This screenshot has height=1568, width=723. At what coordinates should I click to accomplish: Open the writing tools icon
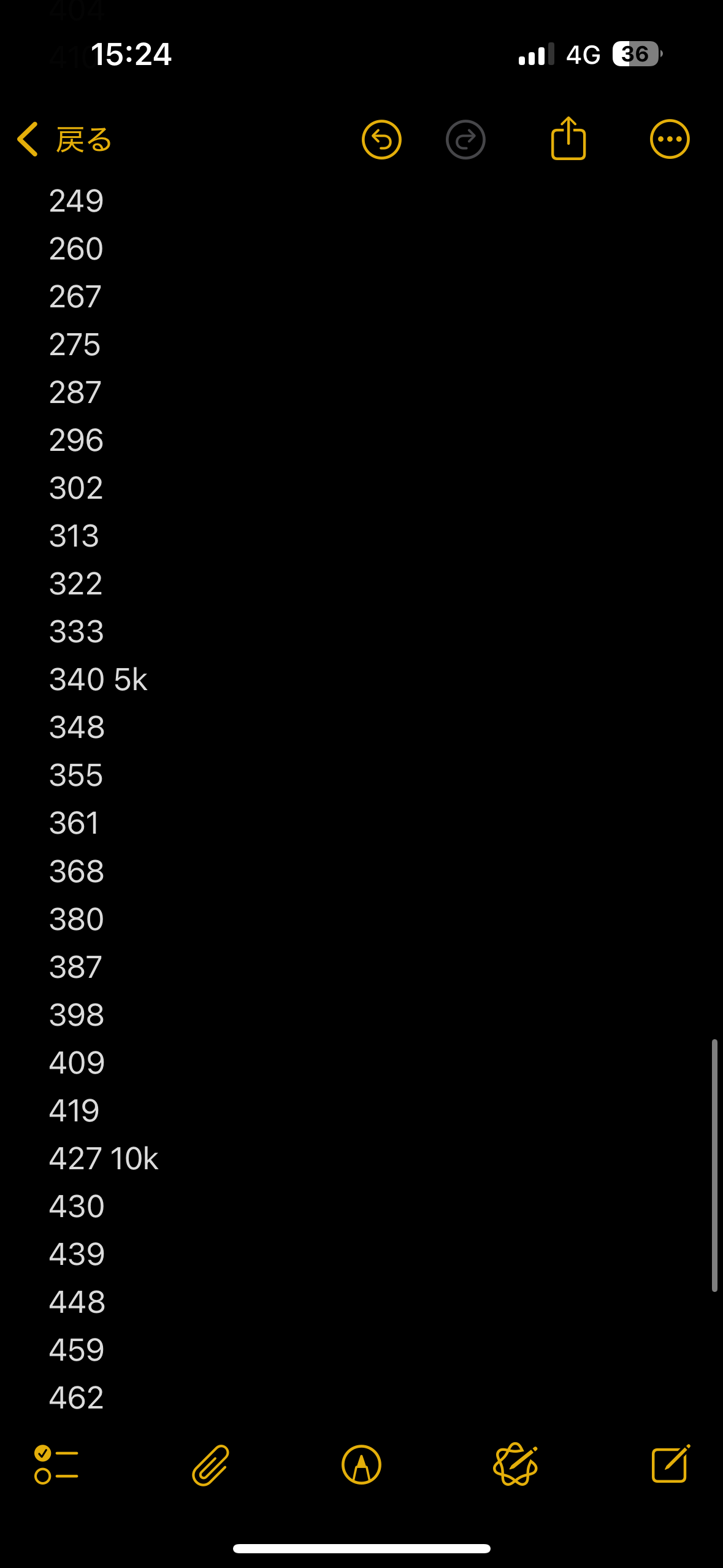click(516, 1464)
